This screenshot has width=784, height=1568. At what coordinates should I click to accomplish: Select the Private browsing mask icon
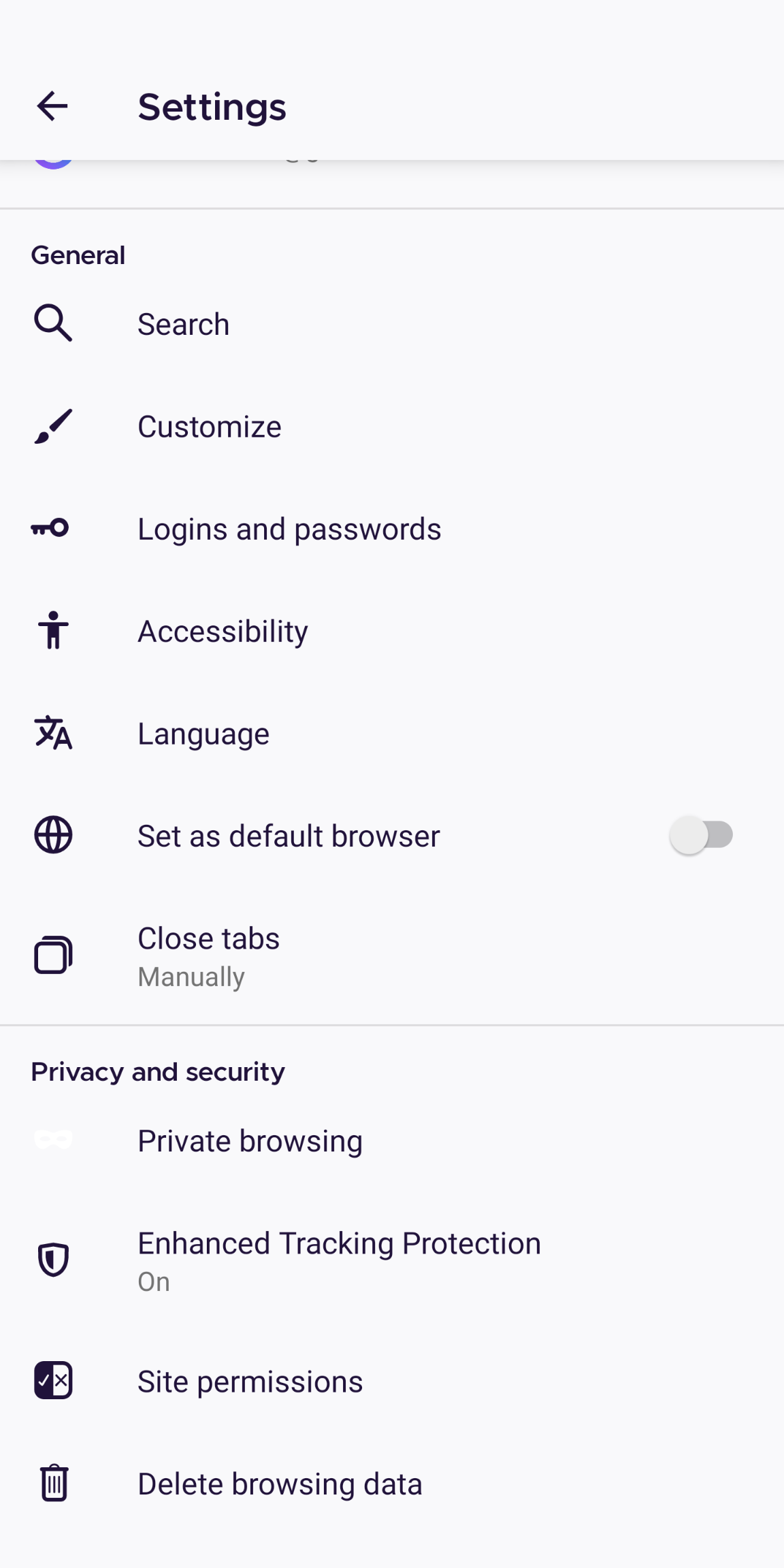[52, 1141]
